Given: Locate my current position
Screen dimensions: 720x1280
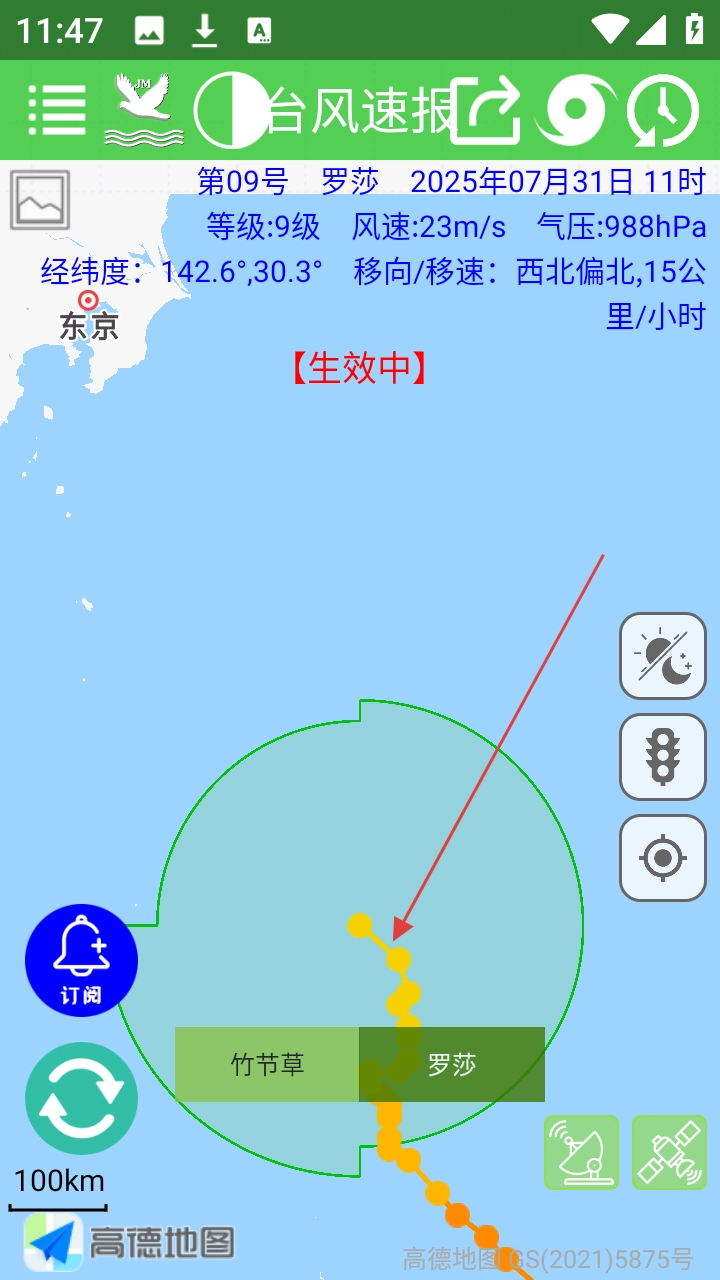Looking at the screenshot, I should 663,858.
